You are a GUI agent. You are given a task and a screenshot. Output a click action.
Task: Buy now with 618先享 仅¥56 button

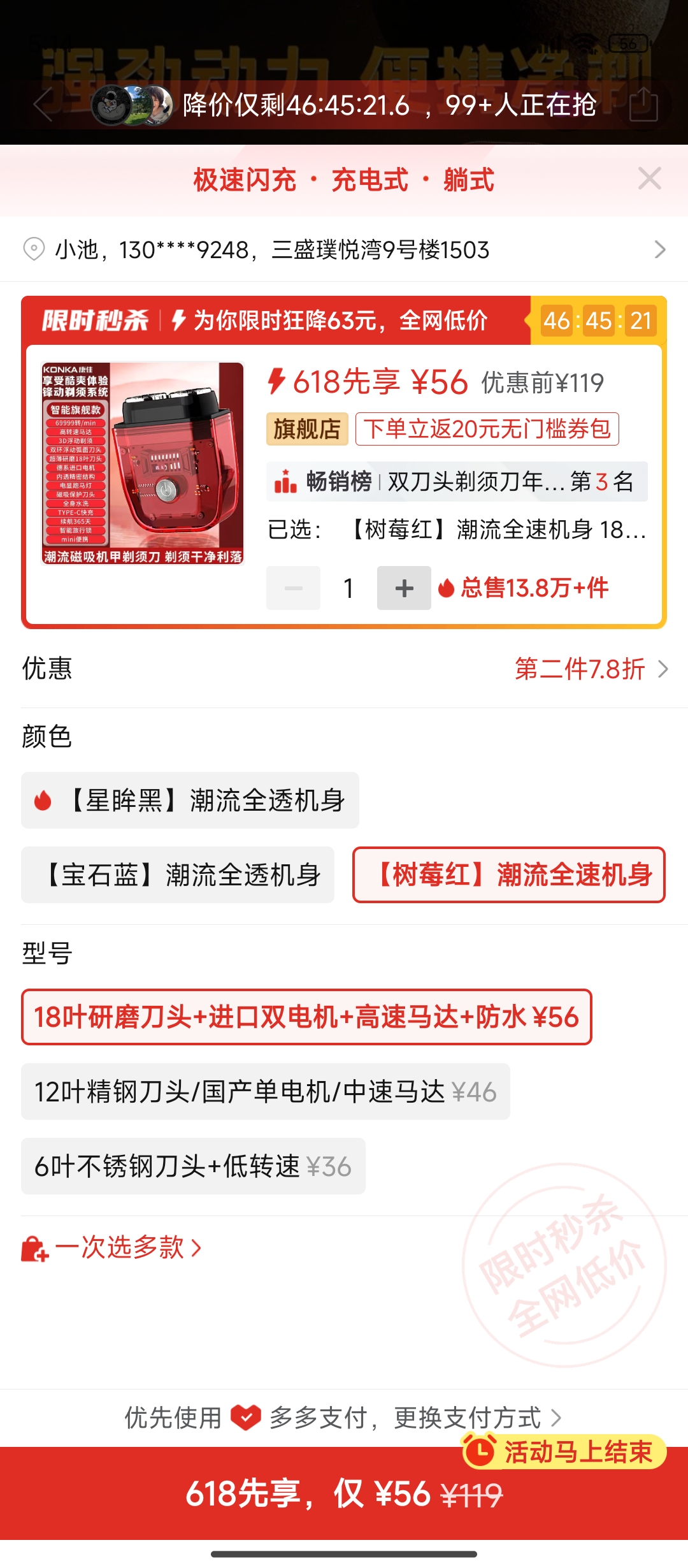(x=344, y=1494)
